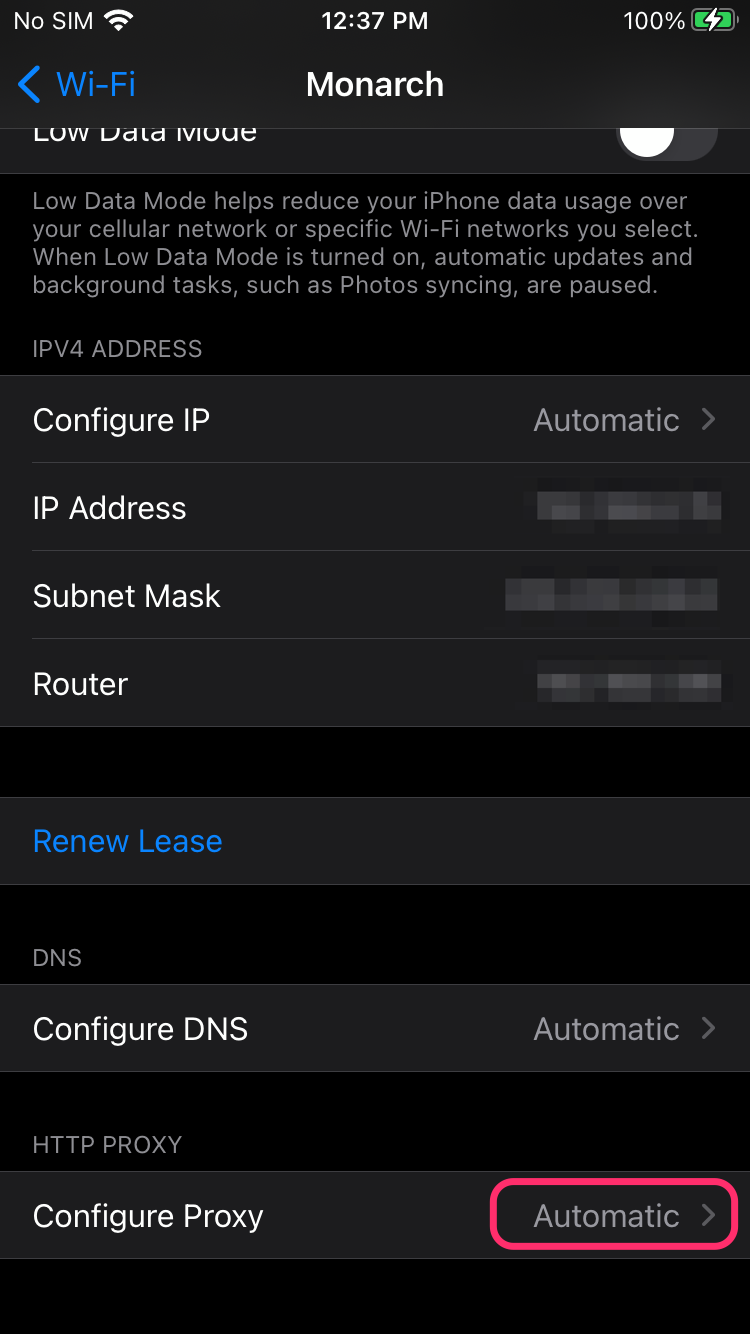Open Configure IP settings
Screen dimensions: 750x1334
point(375,420)
